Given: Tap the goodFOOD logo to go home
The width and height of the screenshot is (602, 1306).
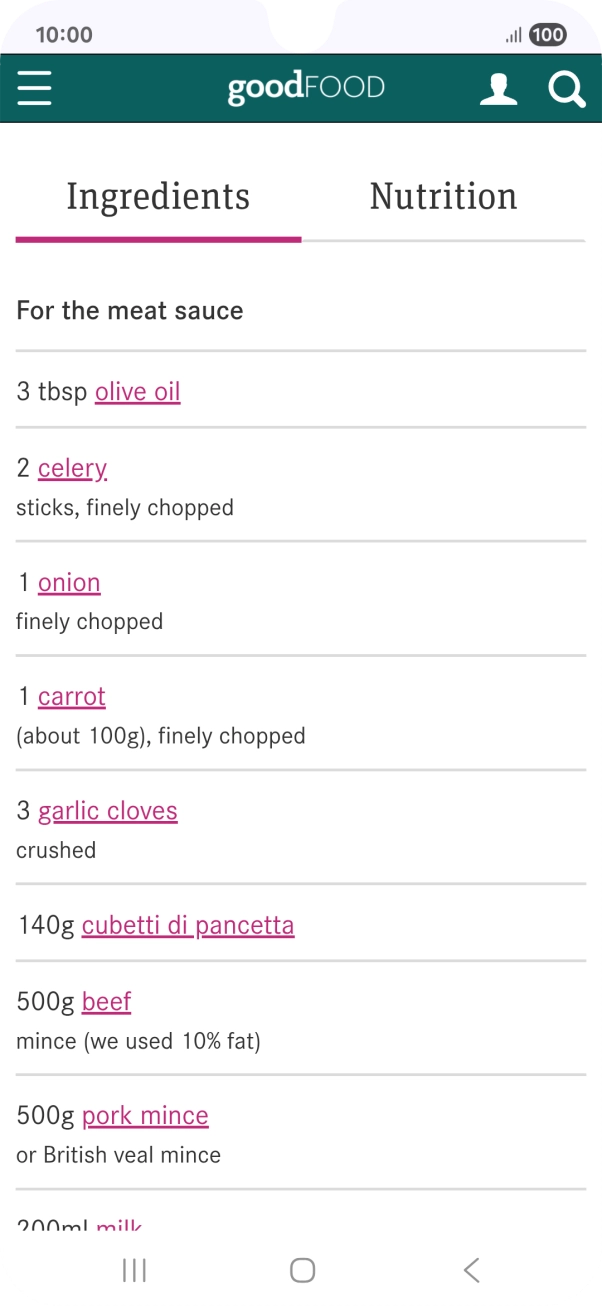Looking at the screenshot, I should click(305, 88).
